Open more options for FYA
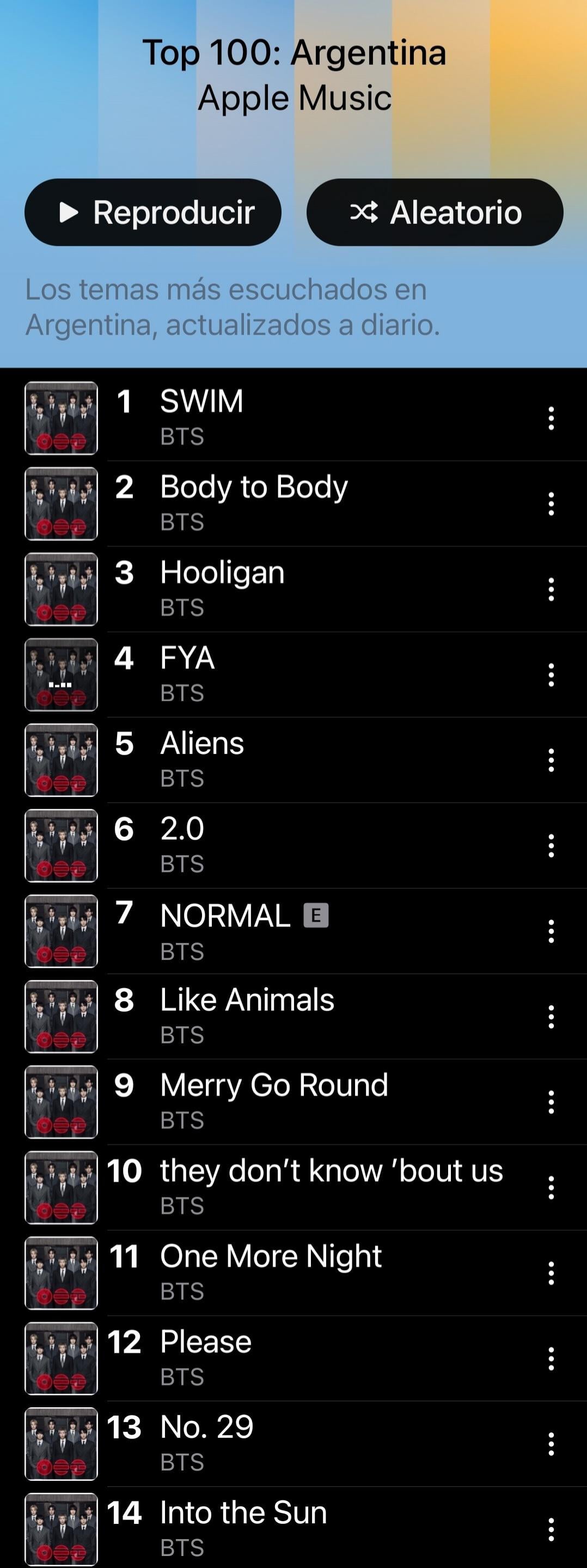This screenshot has height=1568, width=587. pos(551,675)
